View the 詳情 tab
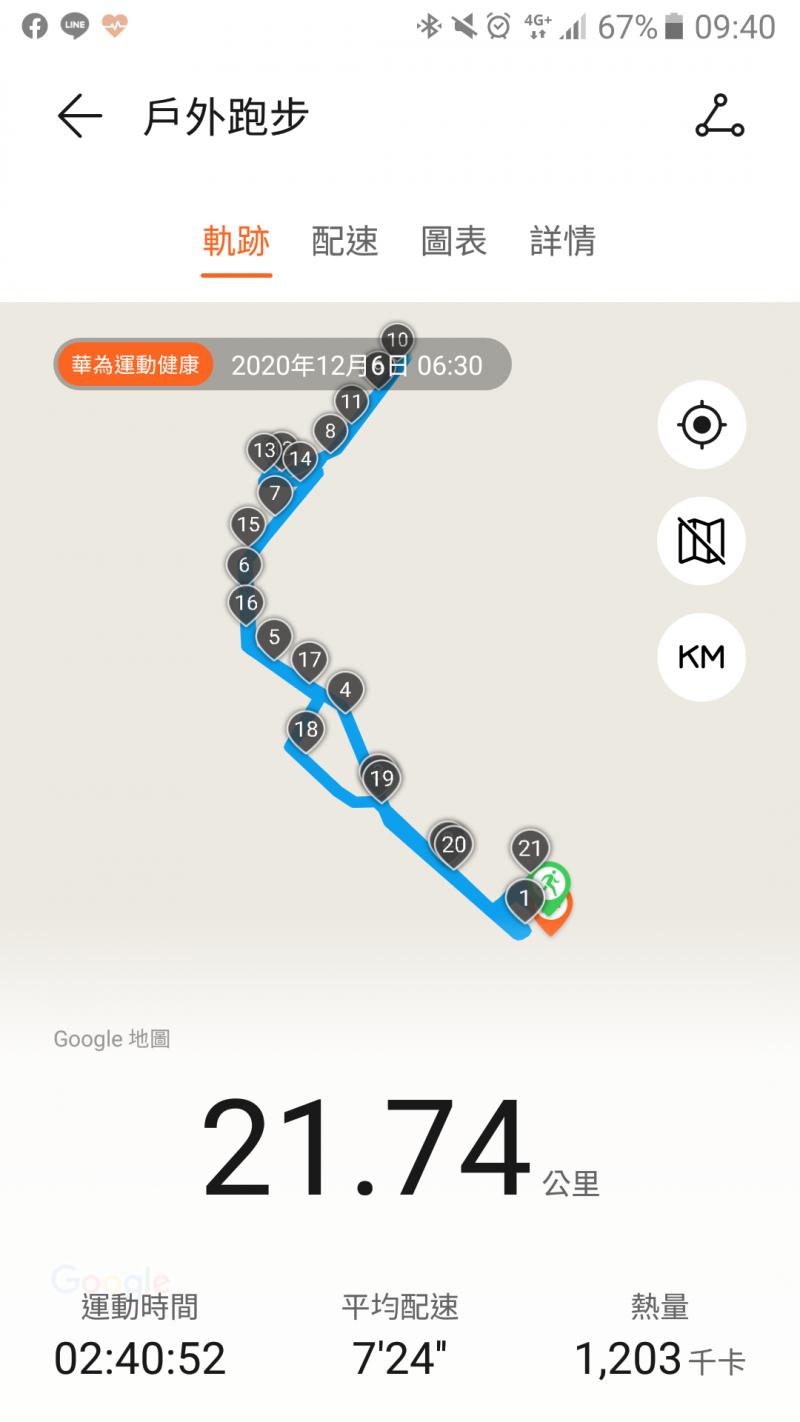Viewport: 800px width, 1422px height. point(563,241)
